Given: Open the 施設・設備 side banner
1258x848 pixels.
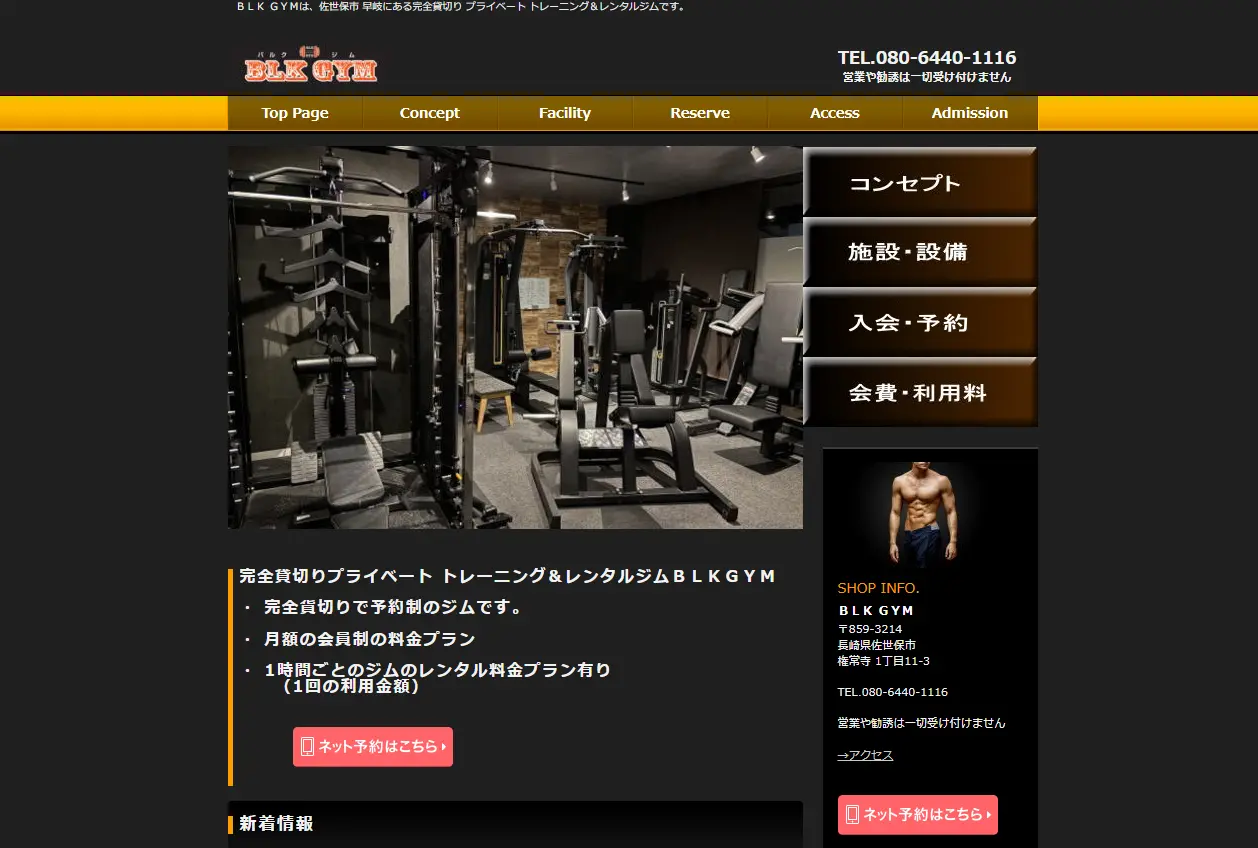Looking at the screenshot, I should pyautogui.click(x=920, y=252).
